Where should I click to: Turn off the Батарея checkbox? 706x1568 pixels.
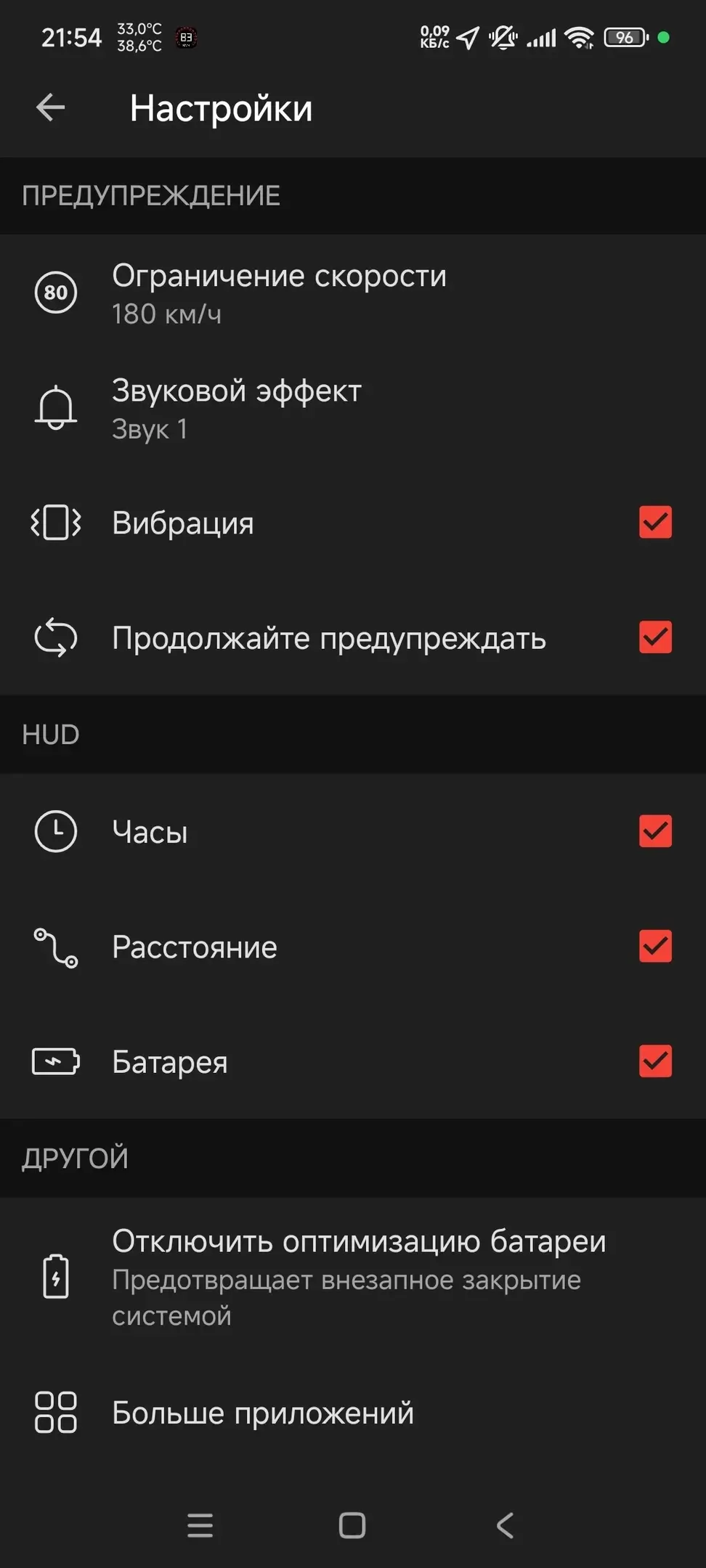(x=655, y=1061)
